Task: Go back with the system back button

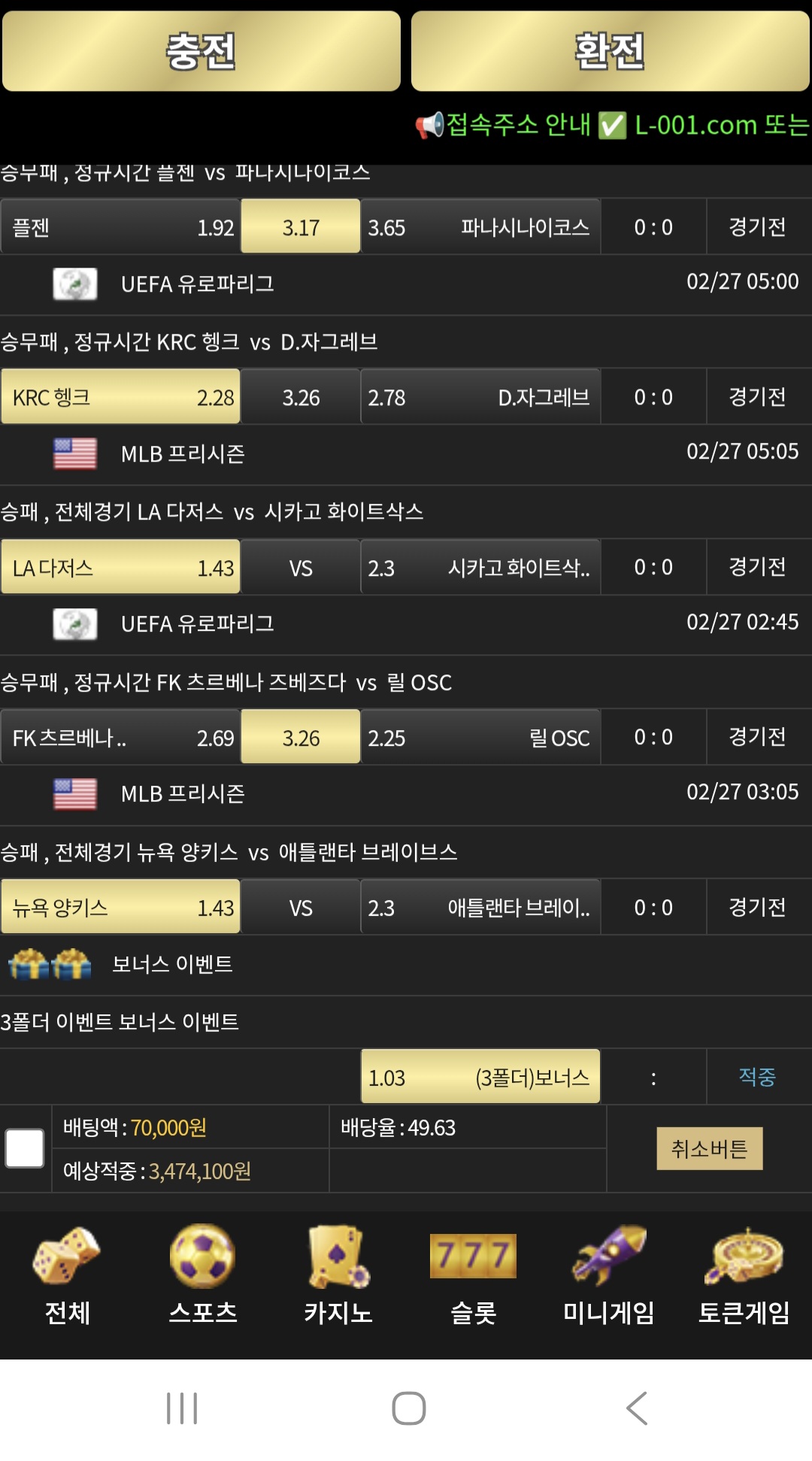Action: pos(636,1408)
